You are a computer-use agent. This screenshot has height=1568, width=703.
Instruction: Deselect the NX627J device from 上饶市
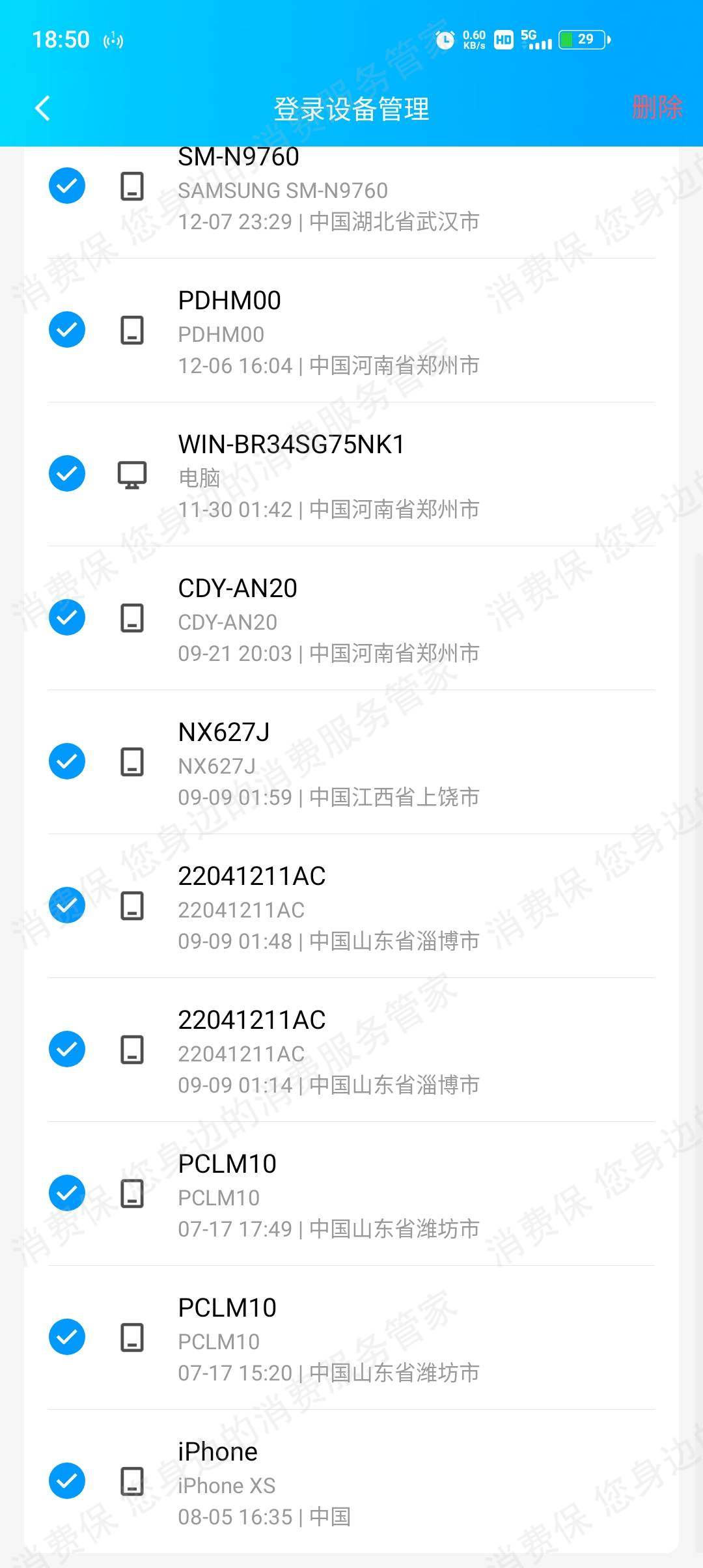pyautogui.click(x=67, y=761)
